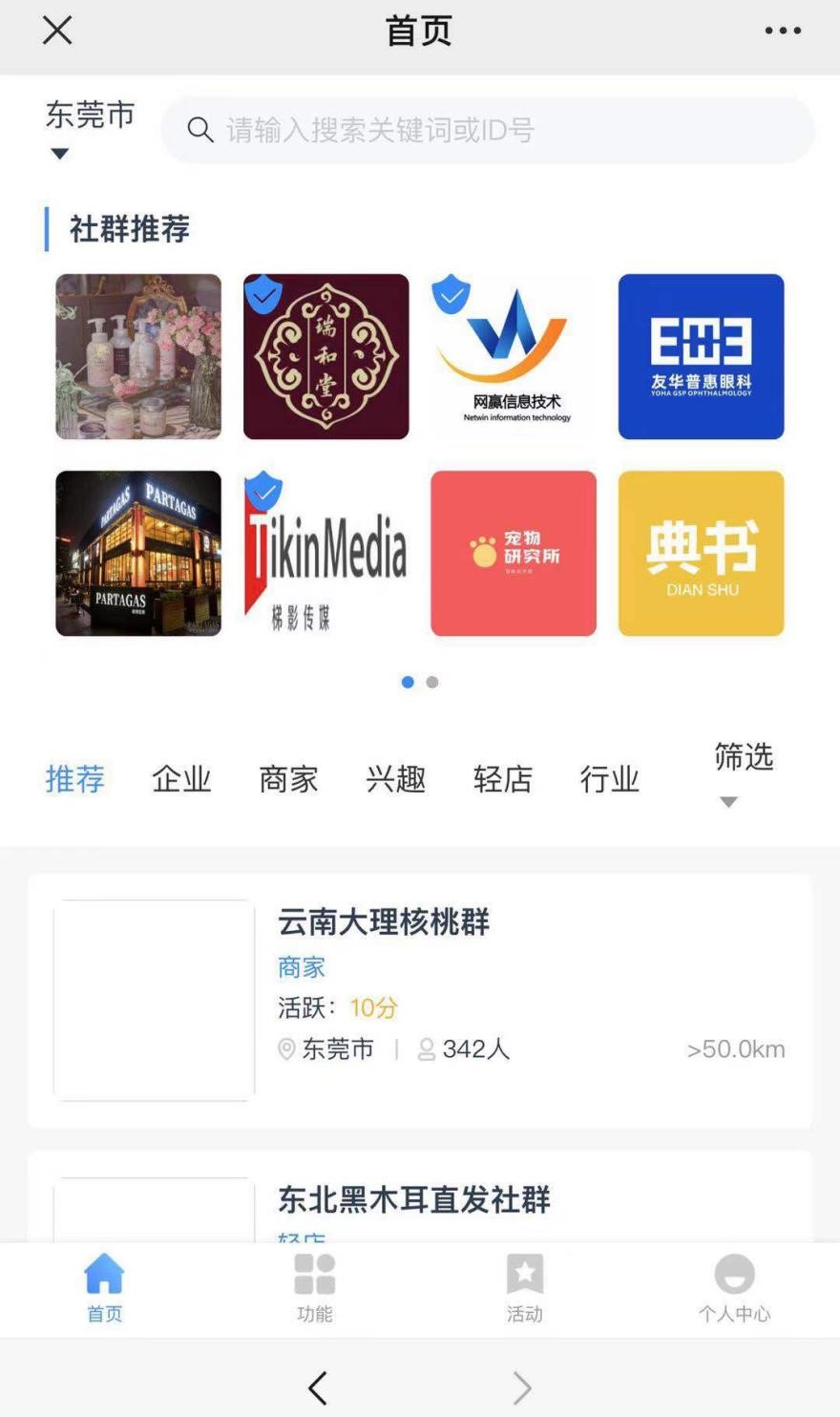840x1417 pixels.
Task: Open the 宠物研究所 community tile
Action: click(514, 553)
